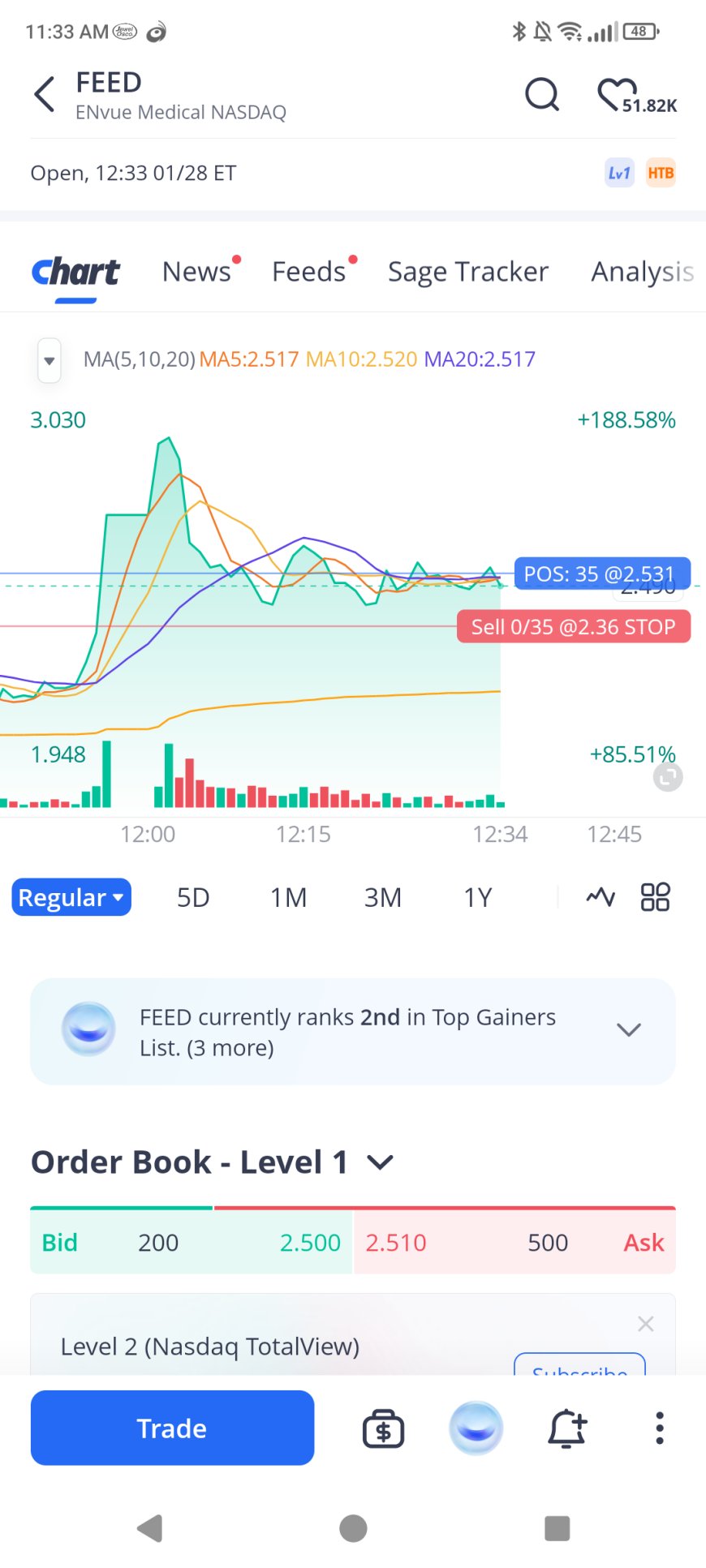Tap the blue Trade button
This screenshot has width=706, height=1568.
[x=172, y=1428]
